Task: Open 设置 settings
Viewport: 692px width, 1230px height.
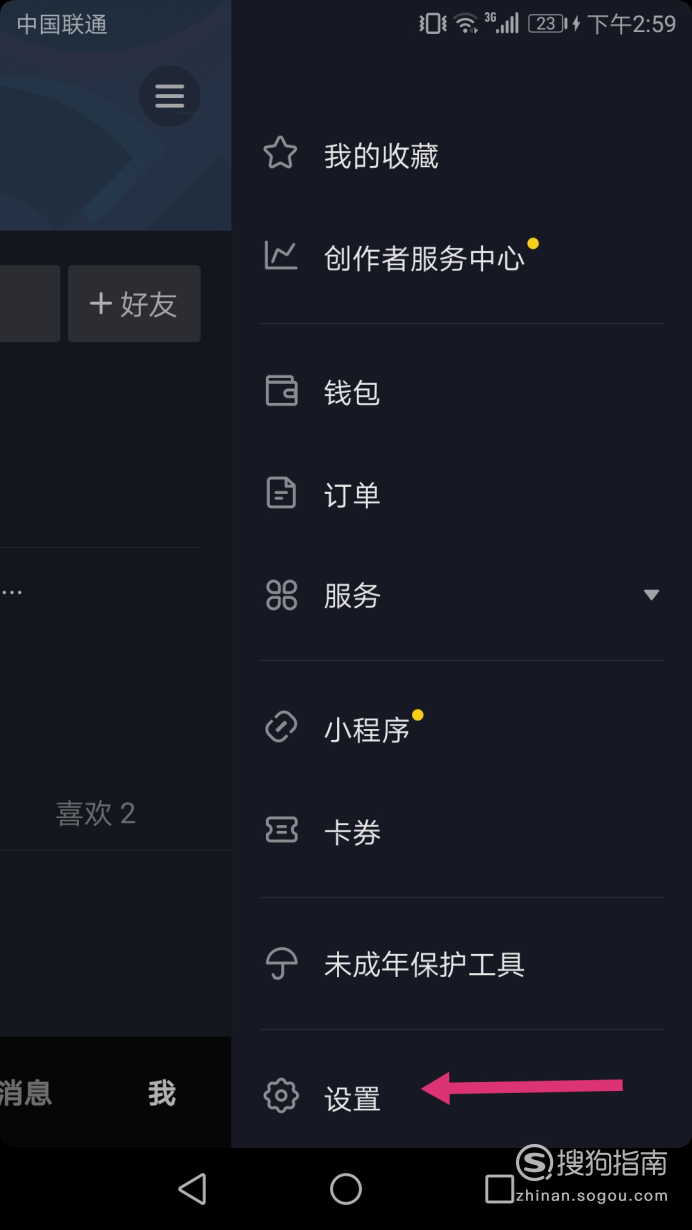Action: [x=461, y=1097]
